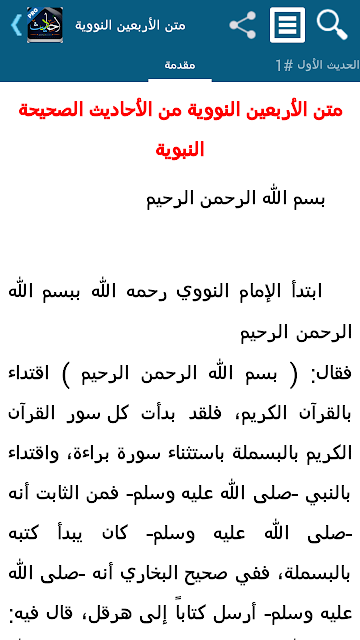Share this text via share icon
Screen dimensions: 360x640
pos(243,25)
